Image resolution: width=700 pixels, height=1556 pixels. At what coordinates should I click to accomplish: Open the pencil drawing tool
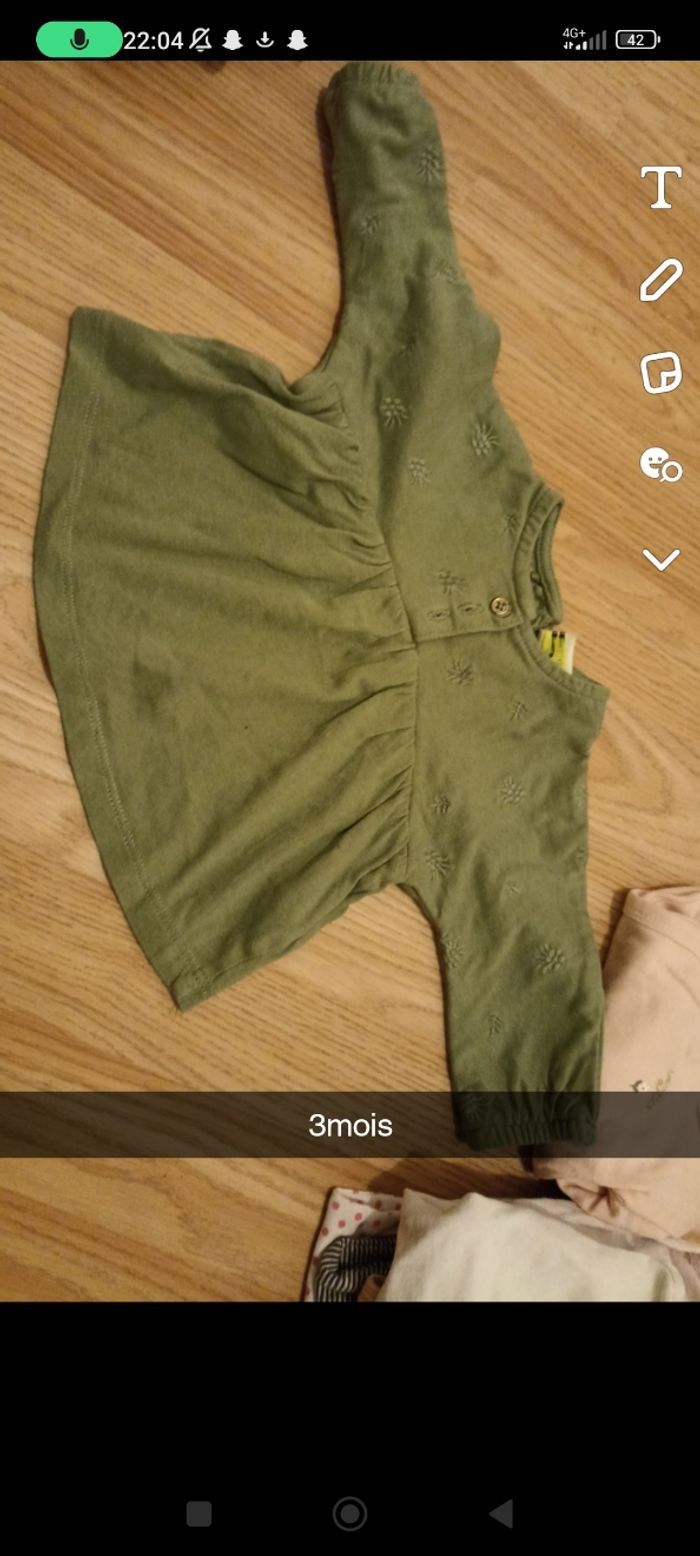[660, 280]
